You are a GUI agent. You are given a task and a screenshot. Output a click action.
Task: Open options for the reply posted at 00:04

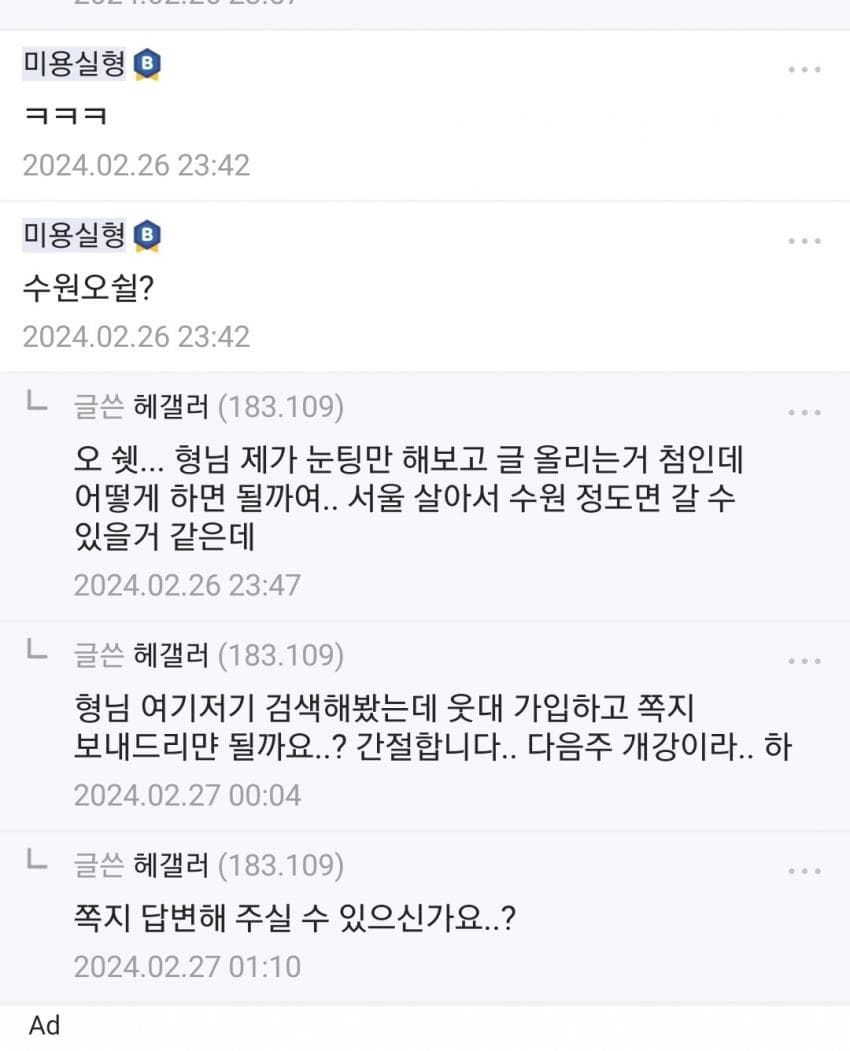tap(804, 661)
